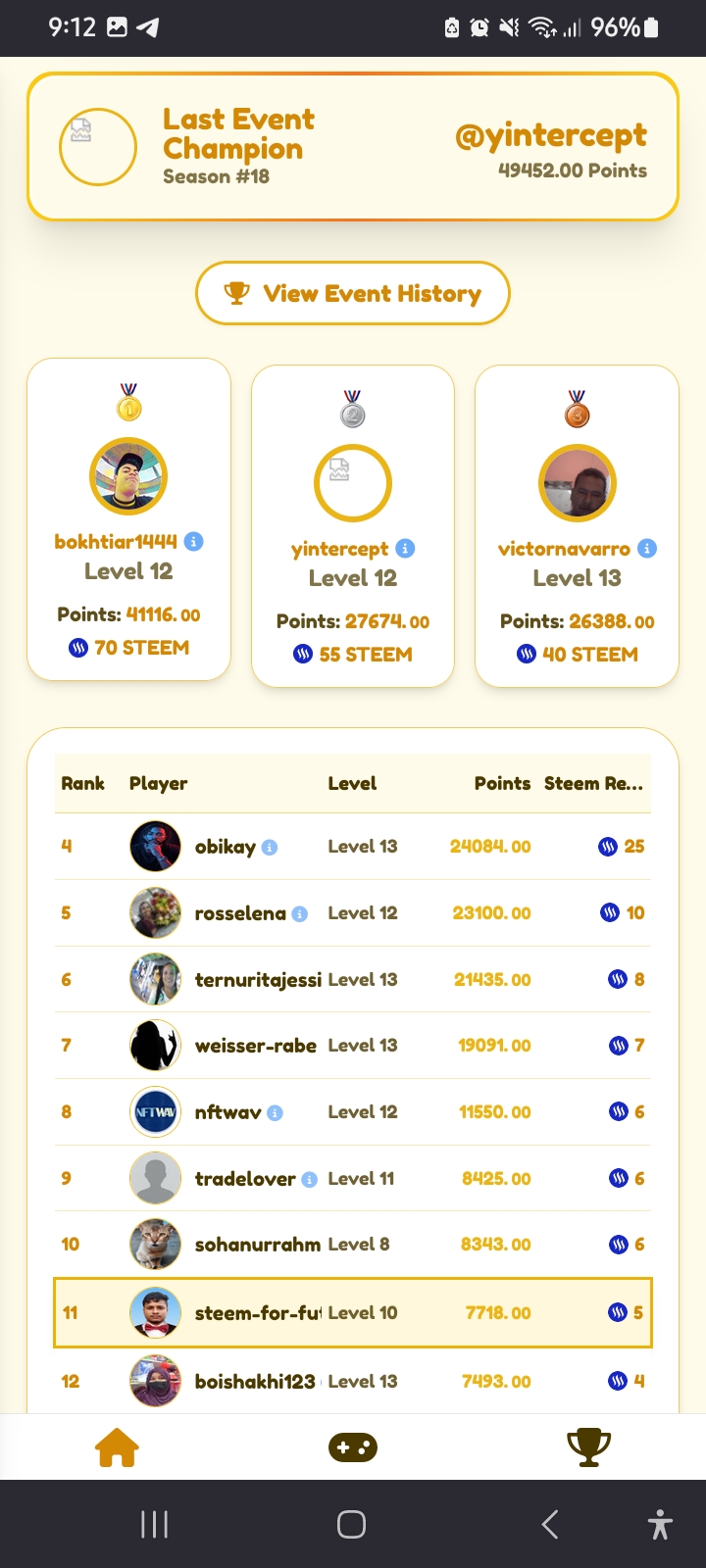This screenshot has height=1568, width=706.
Task: Tap the info icon beside rosselena
Action: click(300, 913)
